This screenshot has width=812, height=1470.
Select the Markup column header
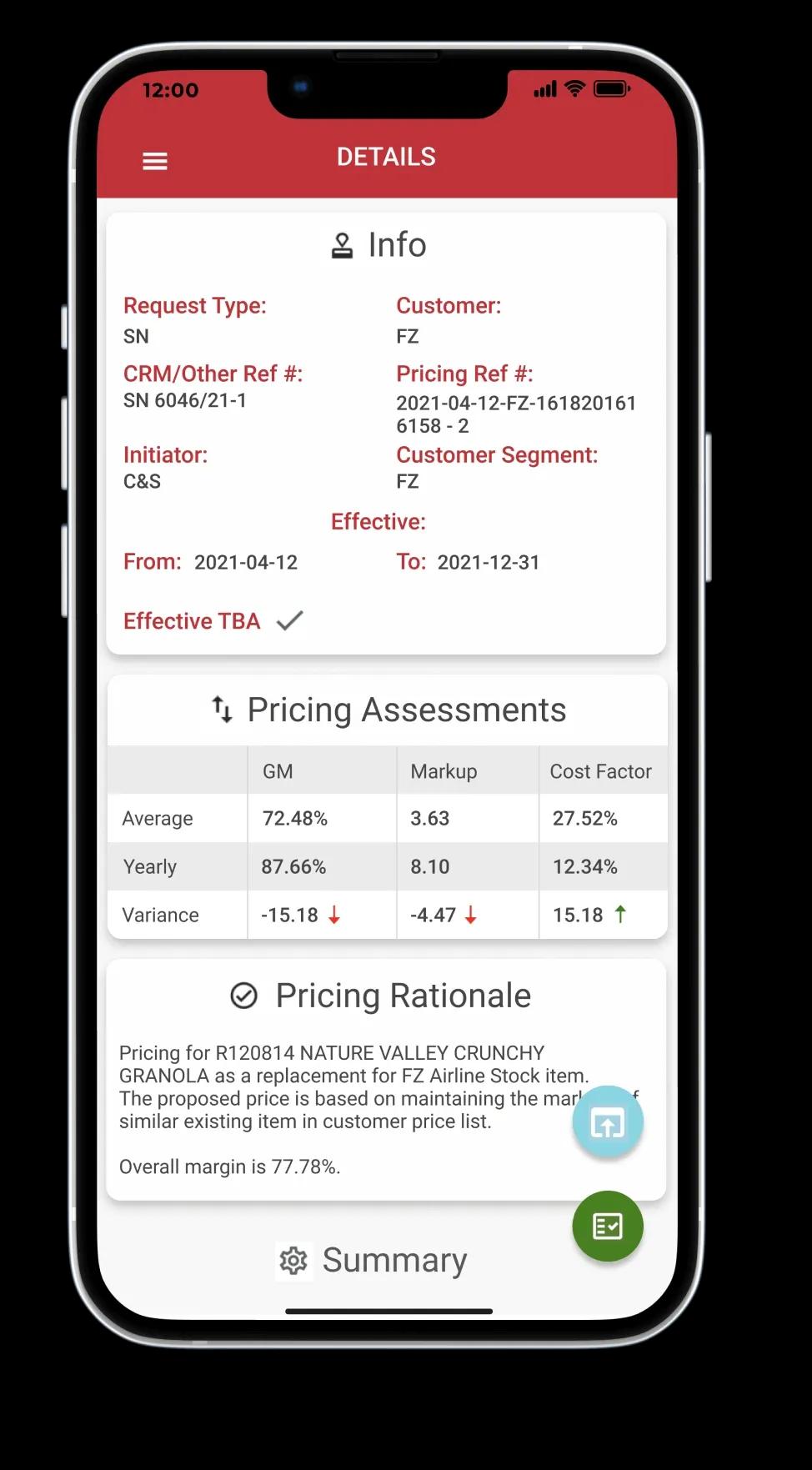(443, 770)
